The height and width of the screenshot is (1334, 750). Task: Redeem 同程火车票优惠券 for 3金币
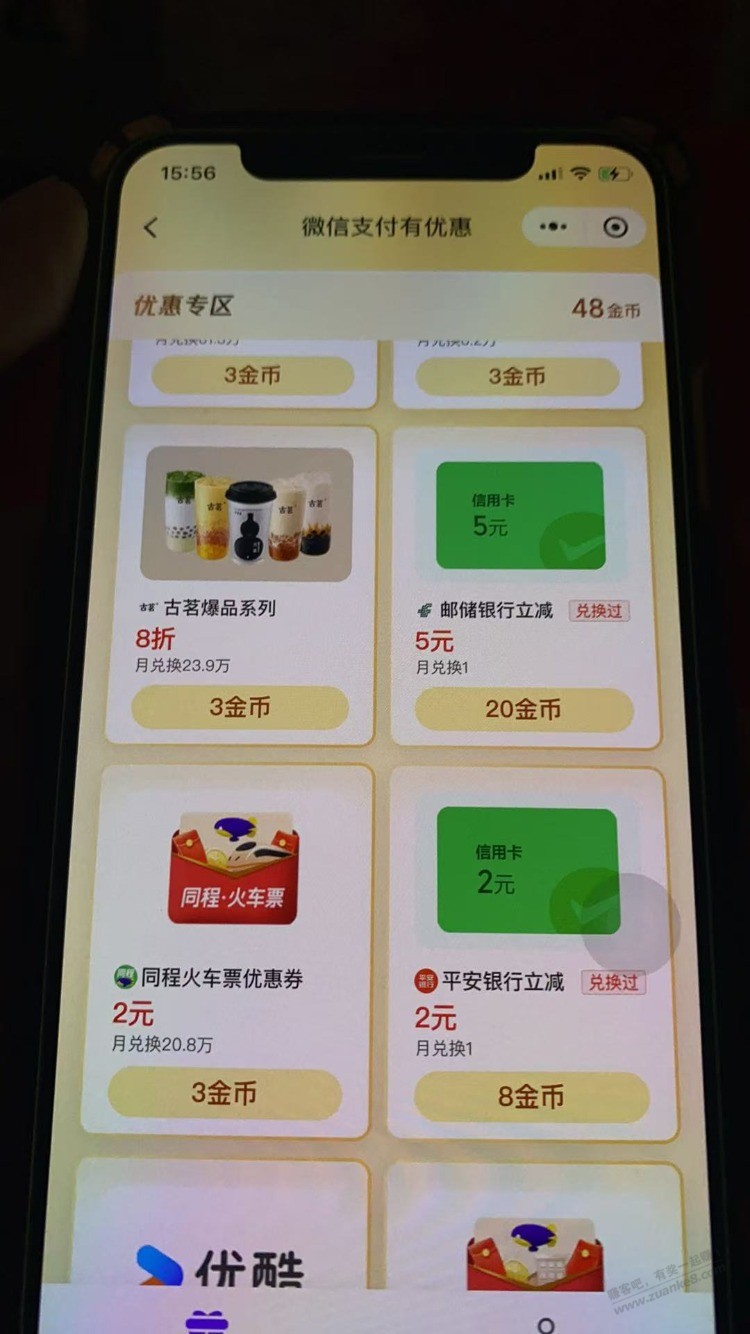tap(225, 1093)
